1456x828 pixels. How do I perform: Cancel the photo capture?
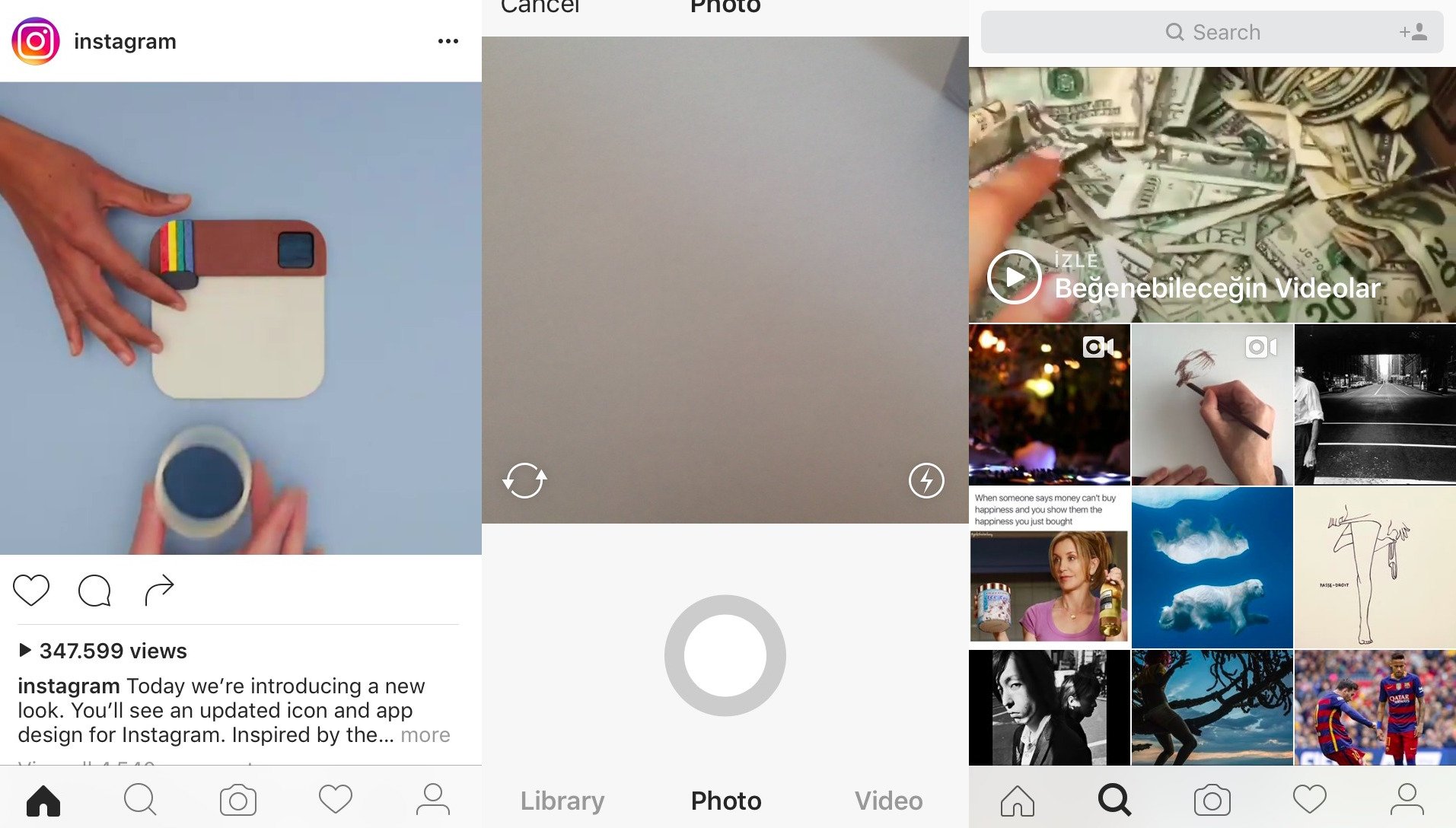tap(540, 8)
